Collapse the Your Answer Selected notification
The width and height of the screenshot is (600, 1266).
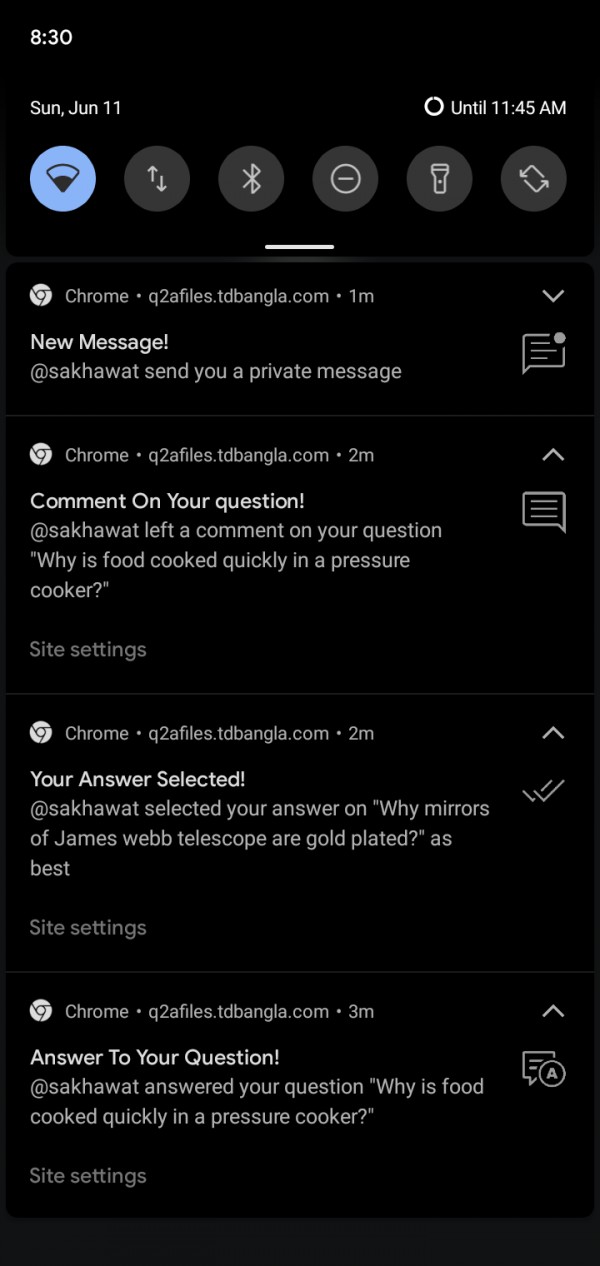pos(552,733)
